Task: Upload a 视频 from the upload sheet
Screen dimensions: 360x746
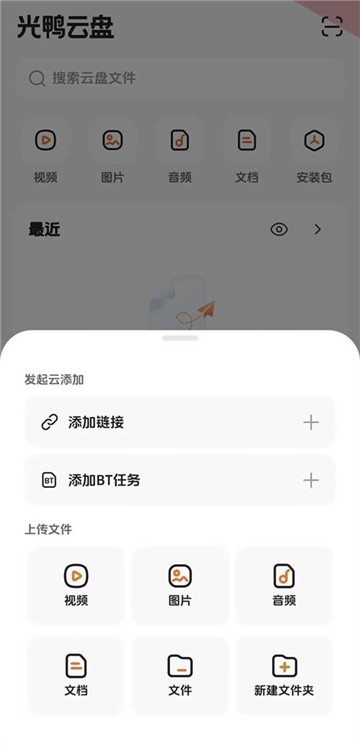Action: (x=76, y=586)
